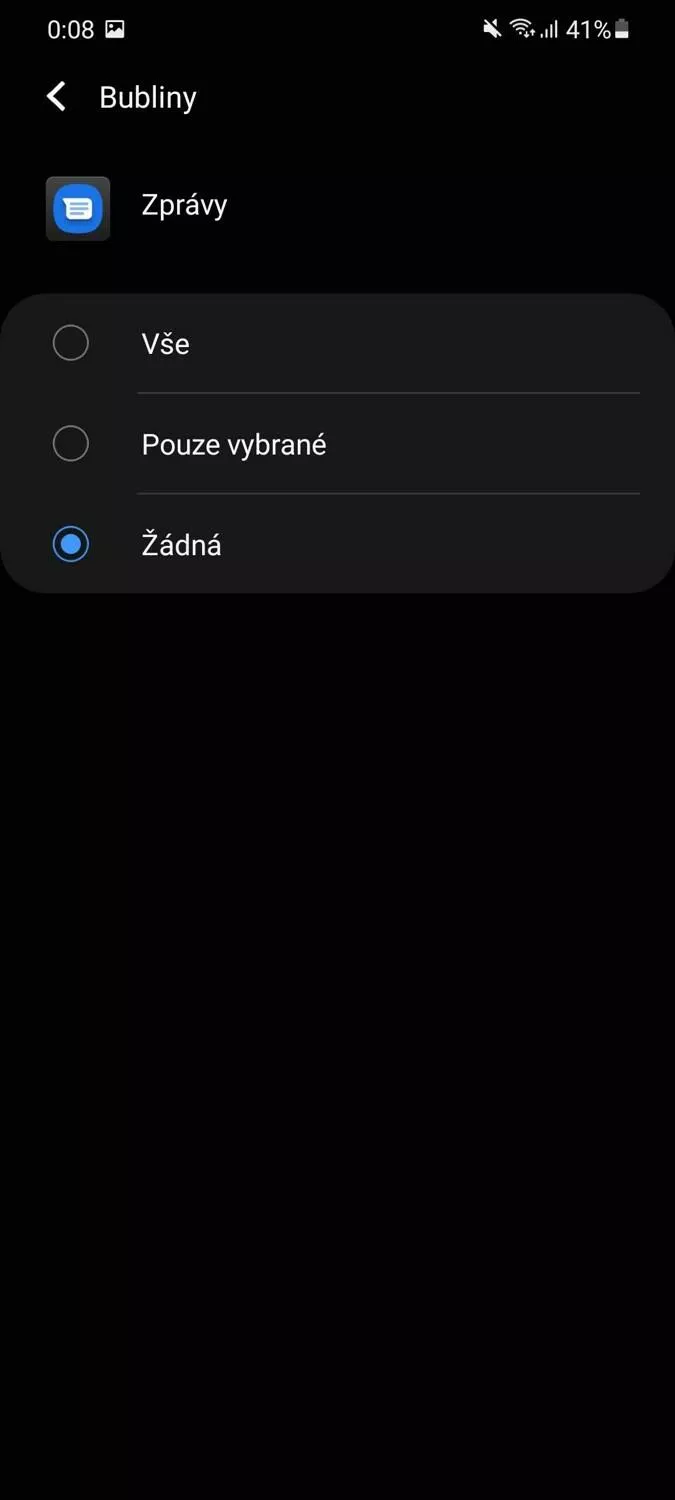The height and width of the screenshot is (1500, 675).
Task: Select the Žádná radio button
Action: (71, 544)
